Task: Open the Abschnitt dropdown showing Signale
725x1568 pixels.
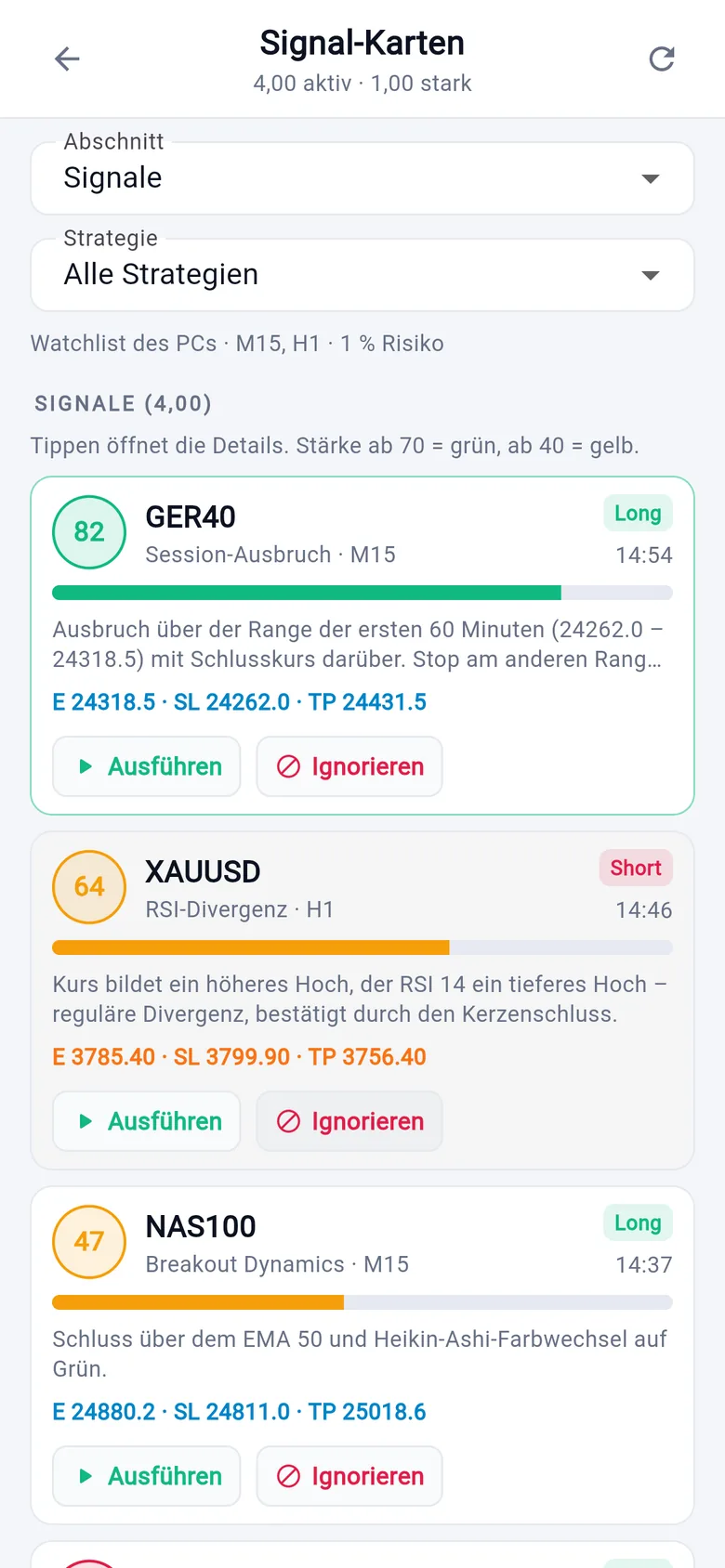Action: (362, 178)
